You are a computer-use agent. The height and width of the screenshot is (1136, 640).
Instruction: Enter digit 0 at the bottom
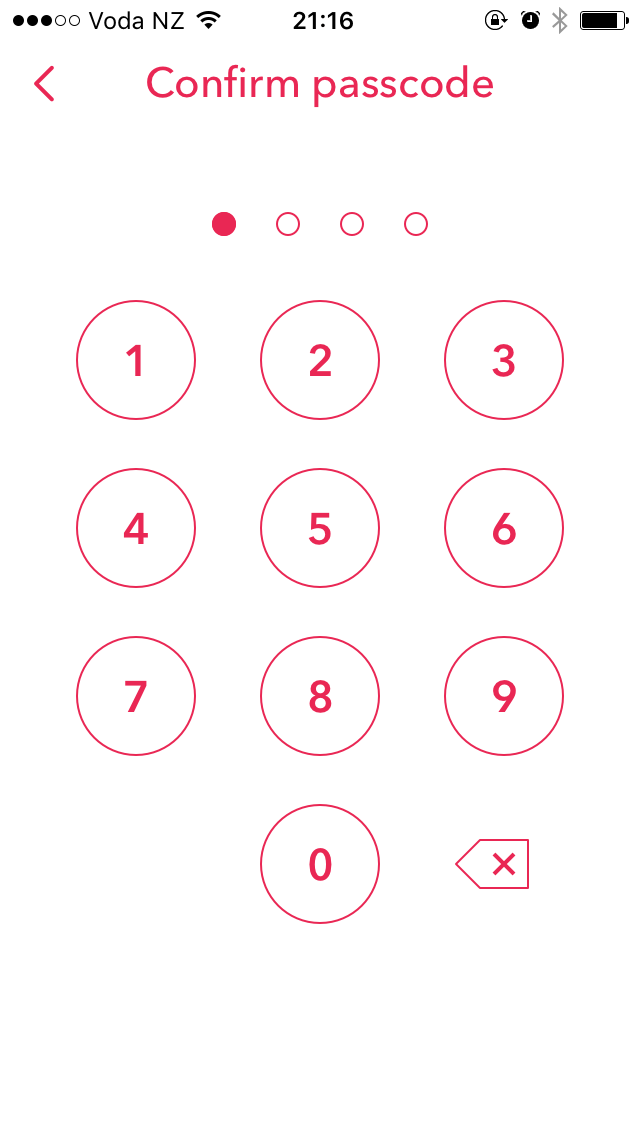(x=320, y=864)
